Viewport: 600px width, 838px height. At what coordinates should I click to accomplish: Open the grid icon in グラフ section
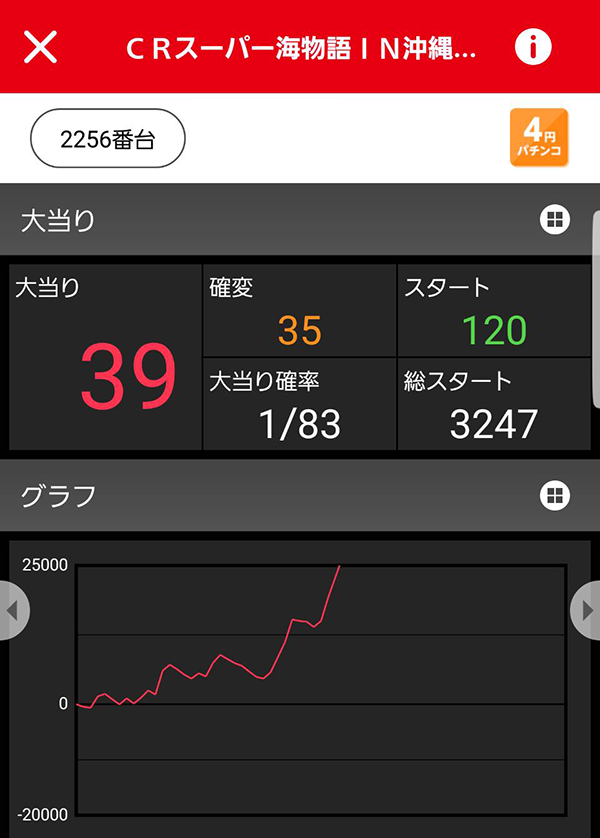tap(555, 495)
